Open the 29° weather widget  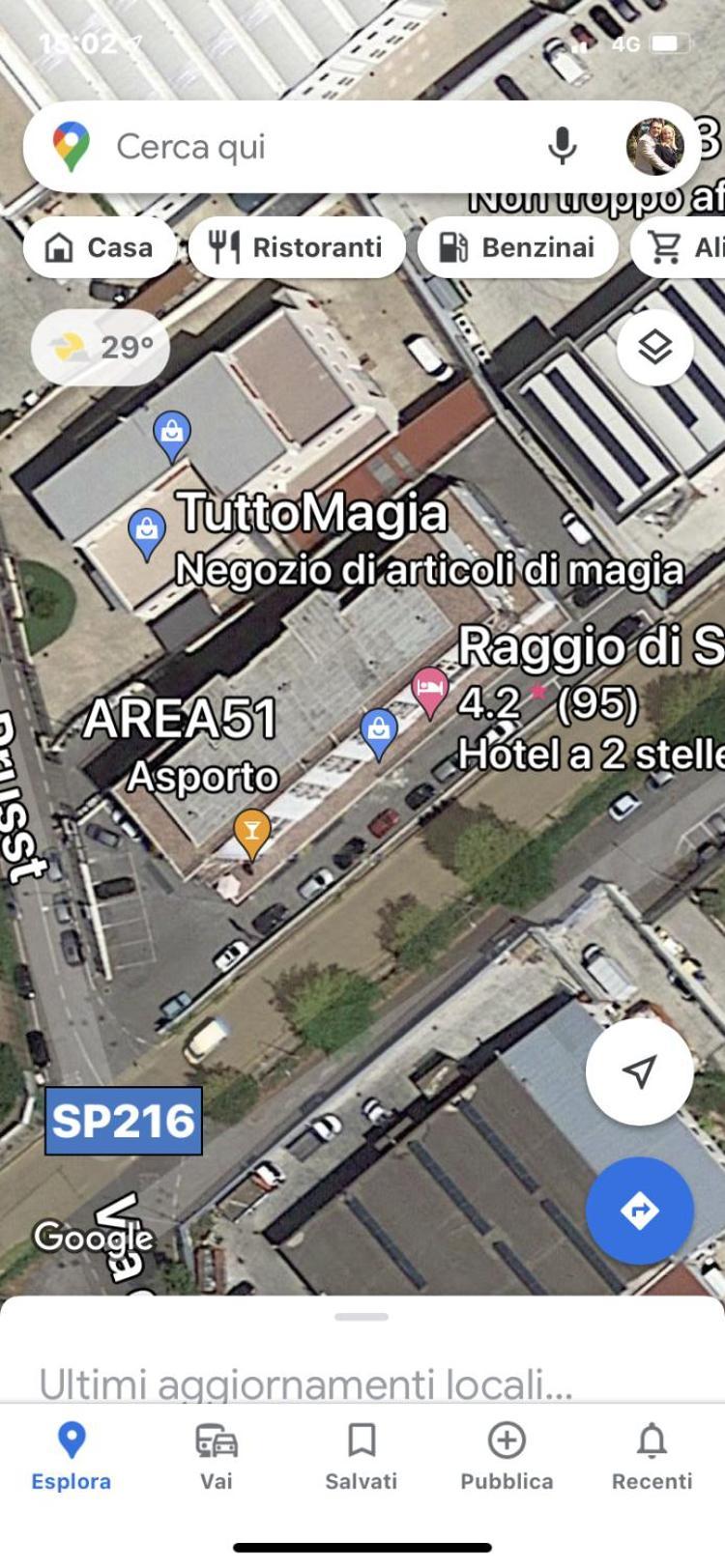[101, 347]
